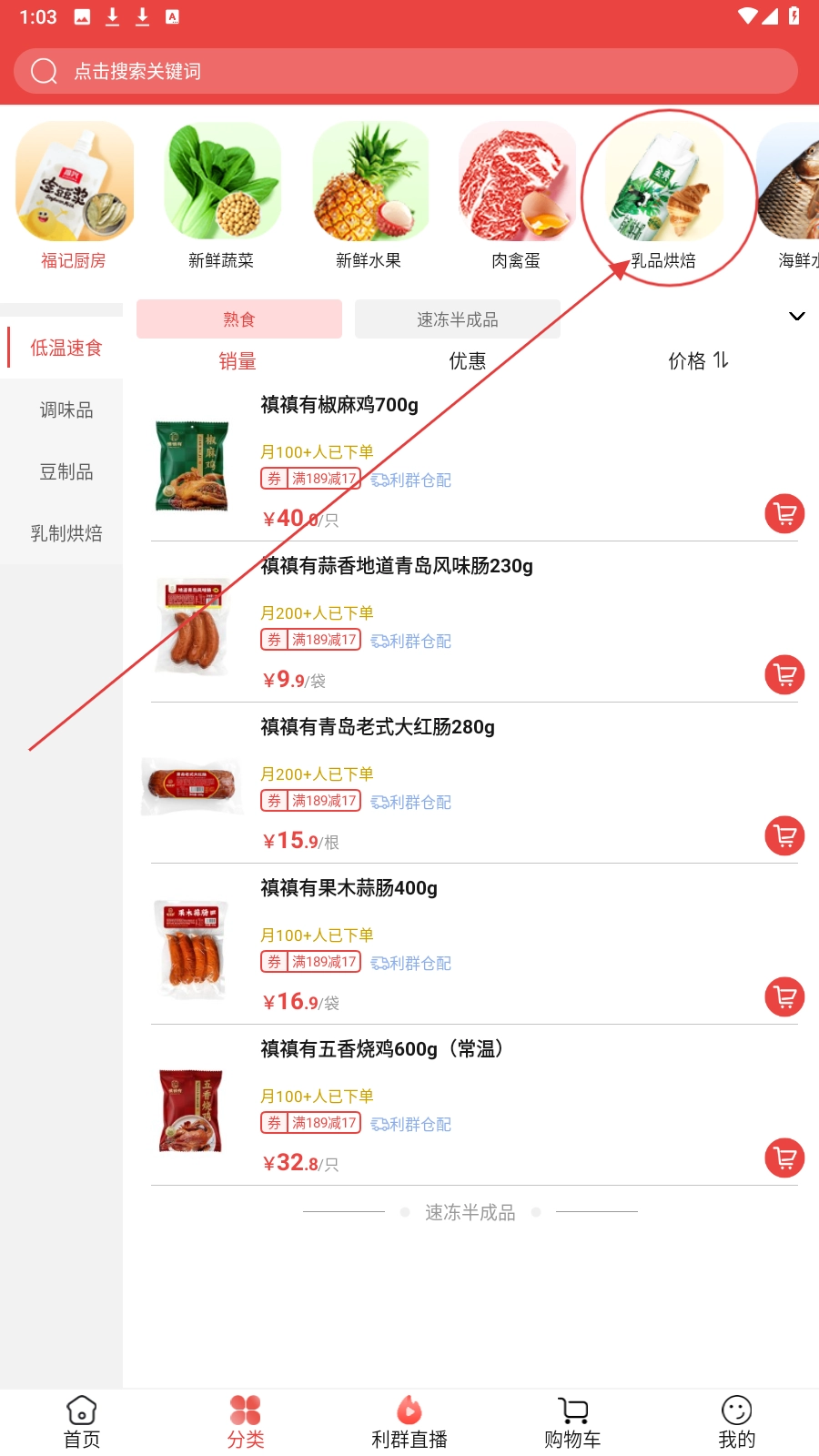Open the 购物车 tab

point(572,1421)
